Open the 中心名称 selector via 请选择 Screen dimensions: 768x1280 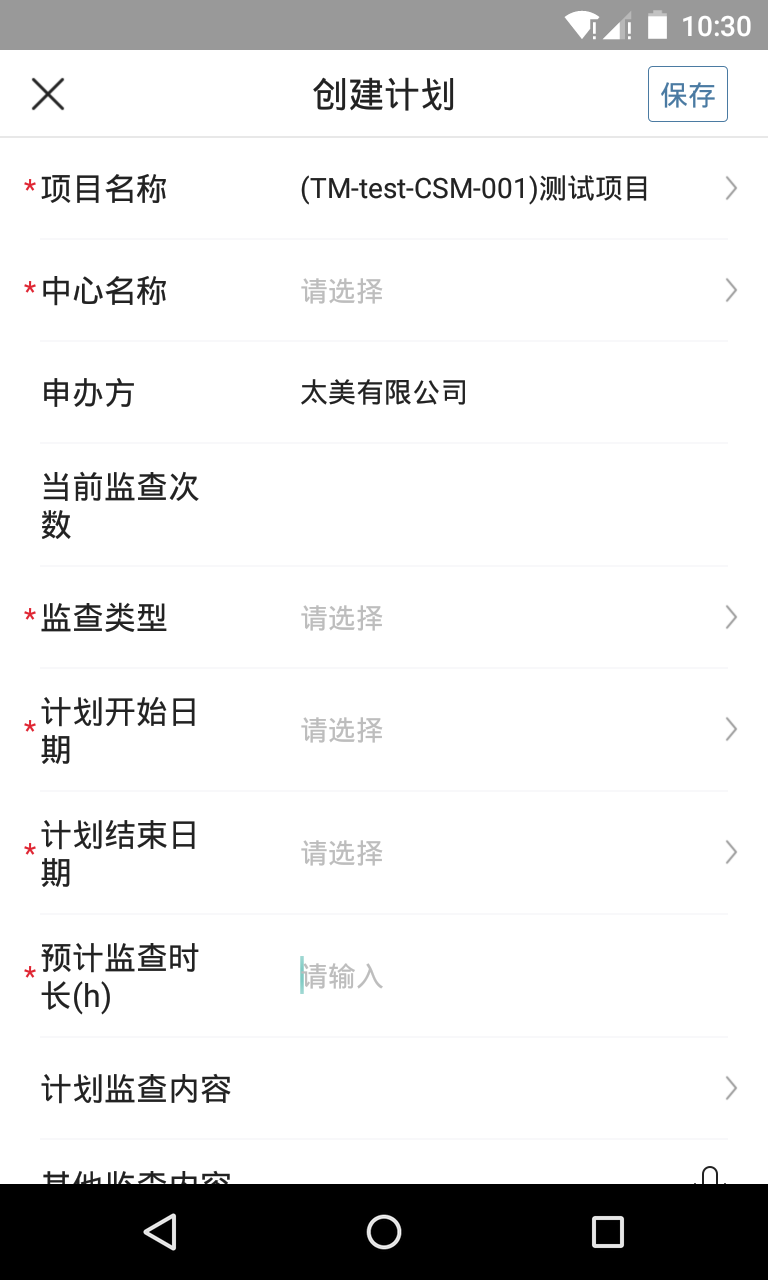(341, 290)
